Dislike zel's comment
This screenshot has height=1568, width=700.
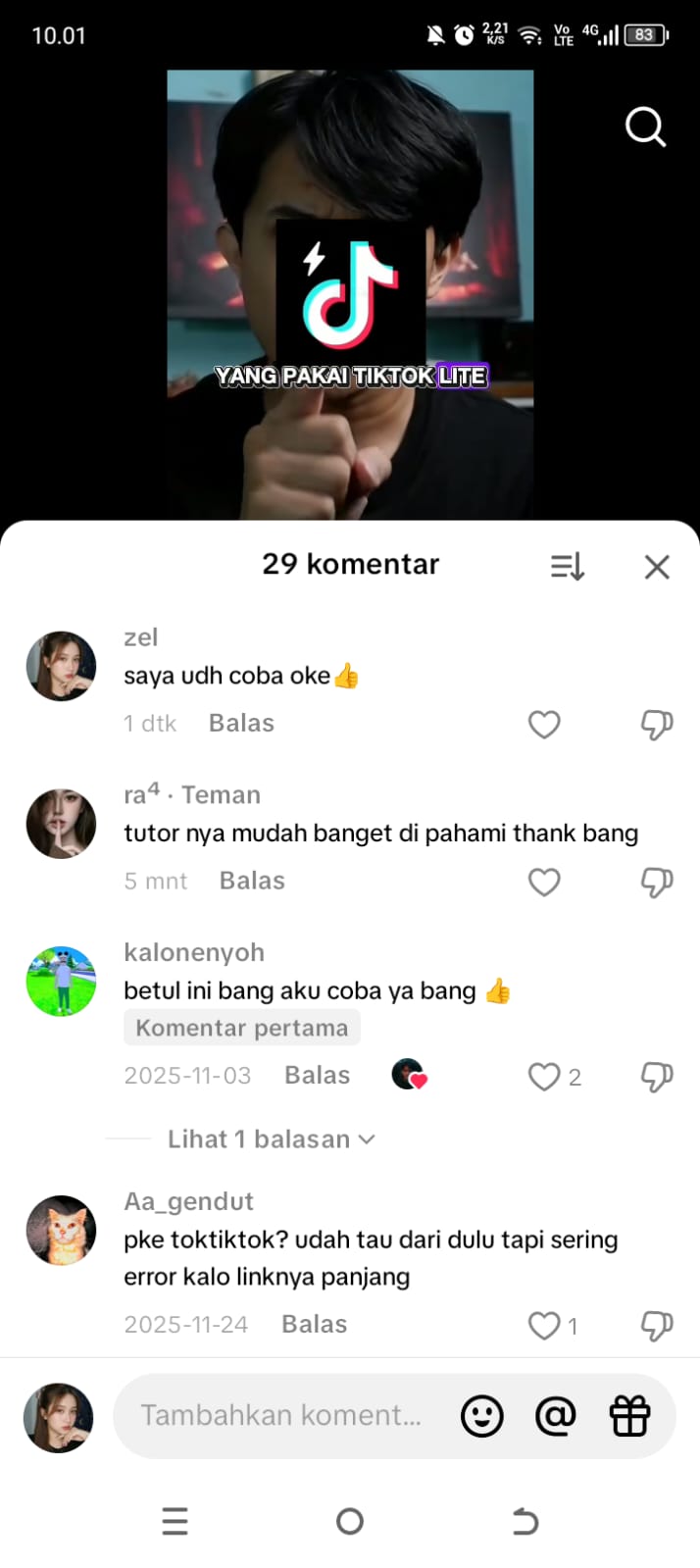pos(656,725)
